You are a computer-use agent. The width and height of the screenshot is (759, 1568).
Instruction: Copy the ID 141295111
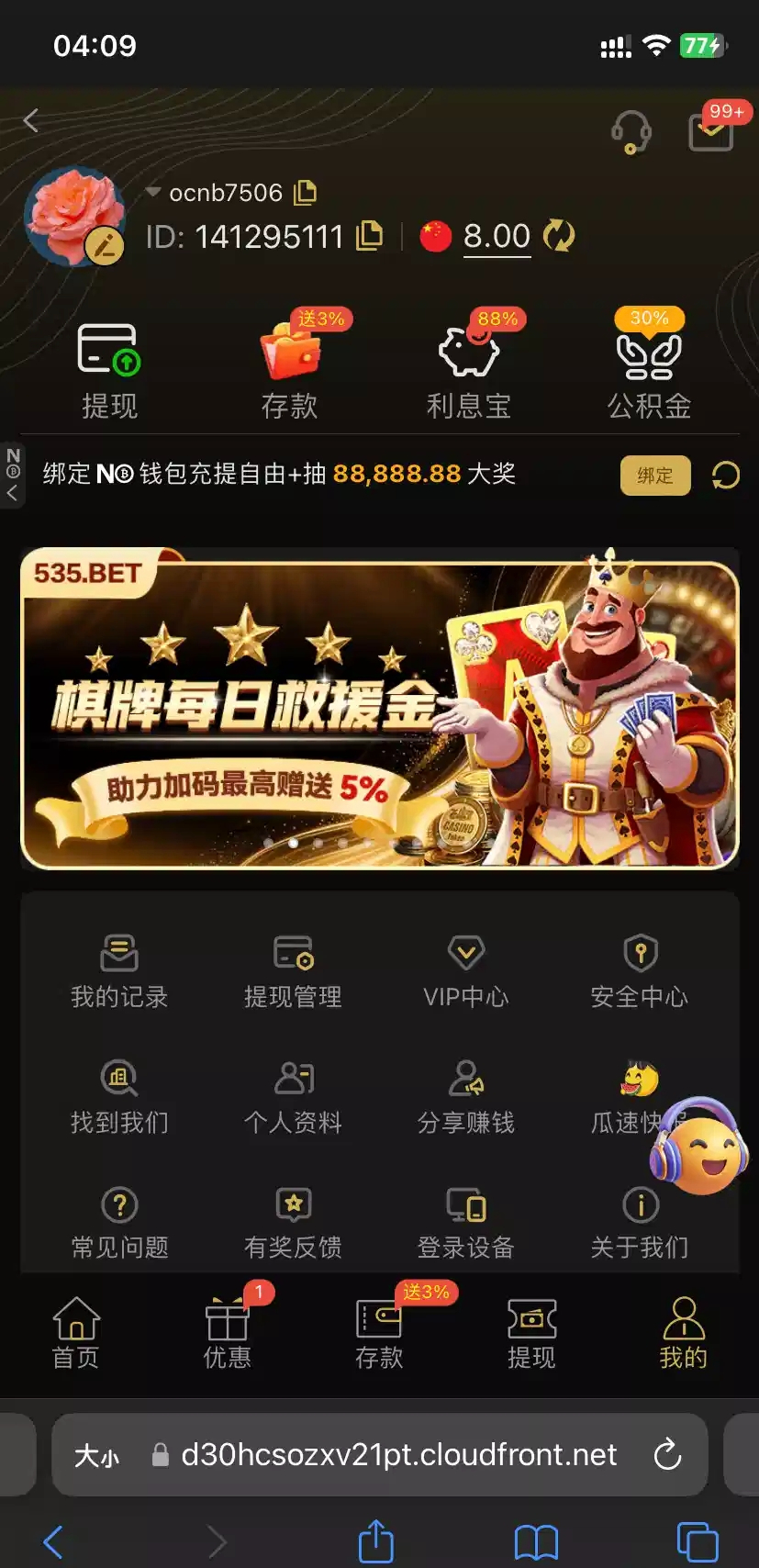(369, 236)
